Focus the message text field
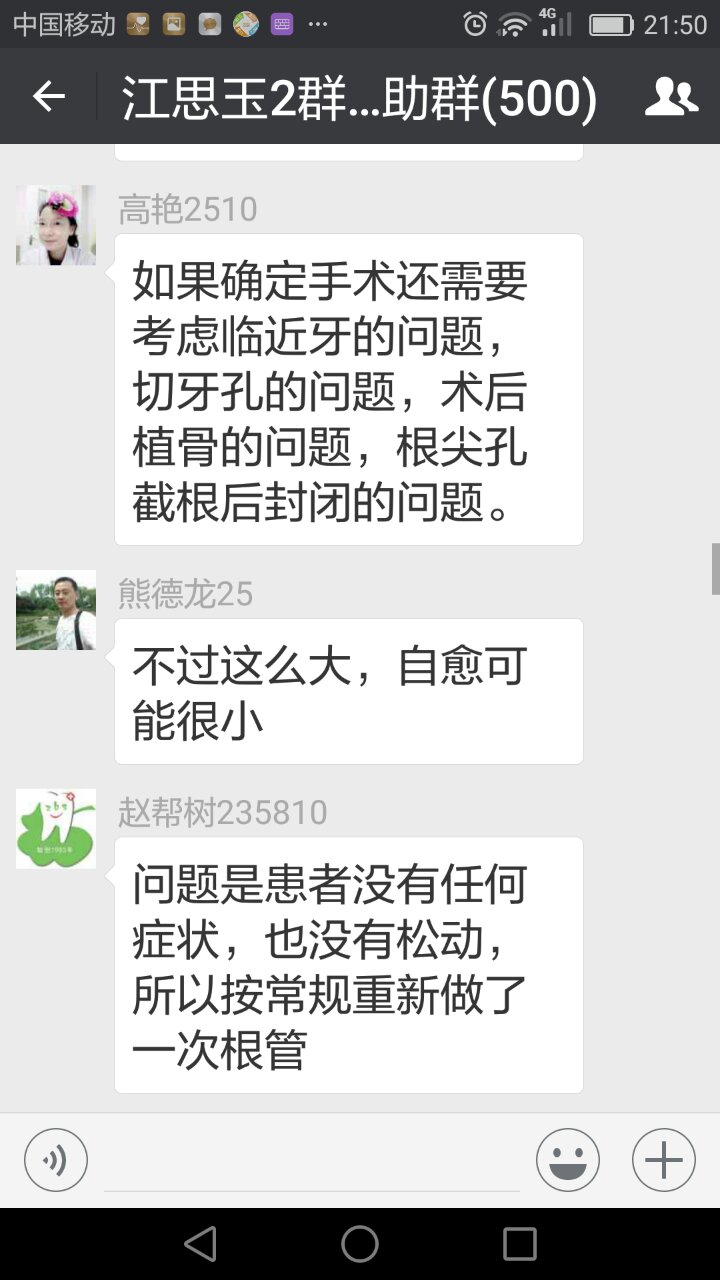Image resolution: width=720 pixels, height=1280 pixels. 312,1160
